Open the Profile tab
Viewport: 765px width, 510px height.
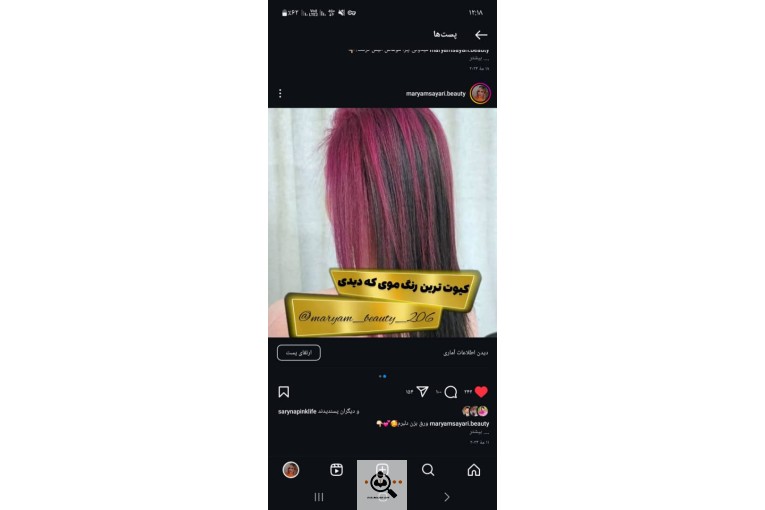(291, 470)
